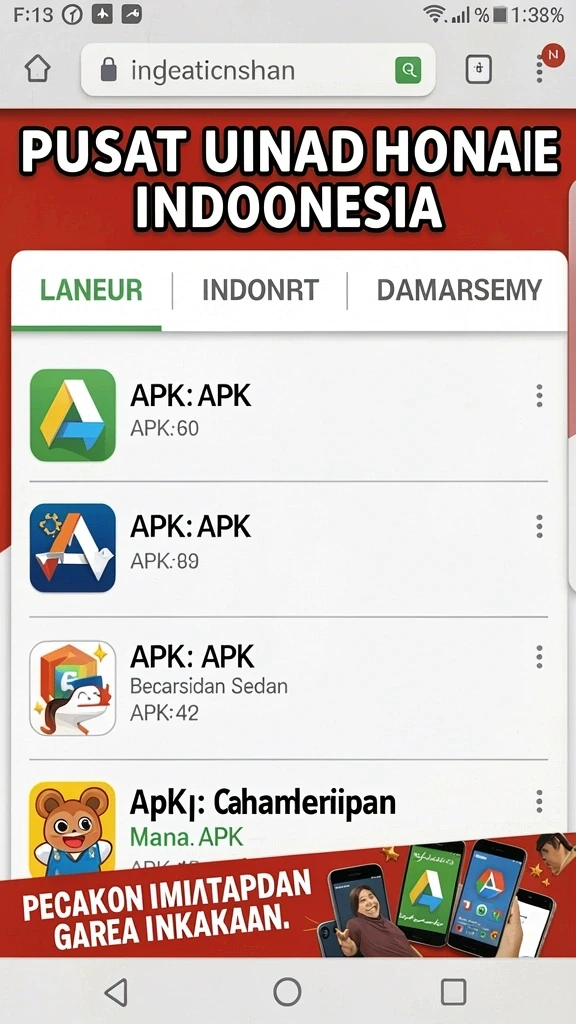This screenshot has width=576, height=1024.
Task: Open the Becarsidan Sedan app entry
Action: tap(288, 688)
